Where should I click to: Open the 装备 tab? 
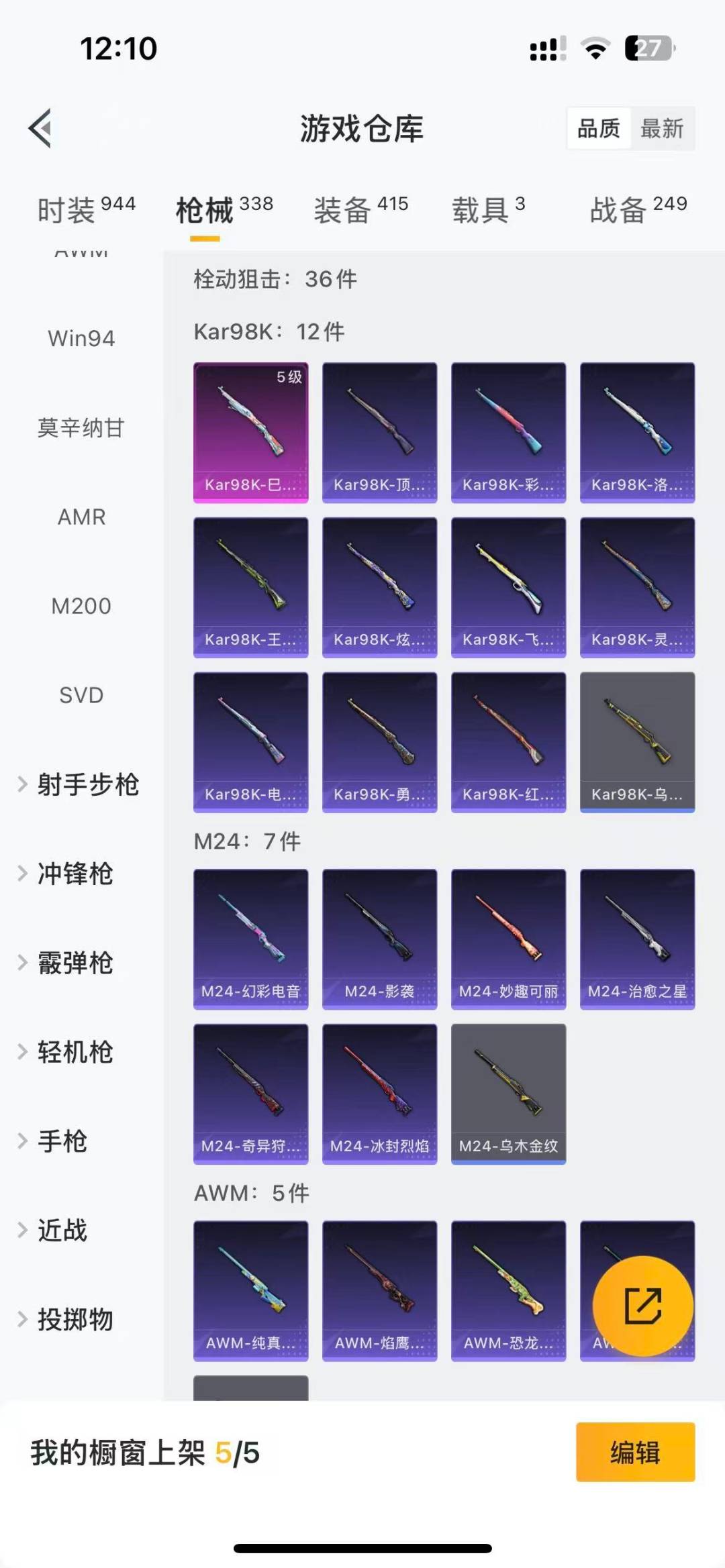(360, 210)
